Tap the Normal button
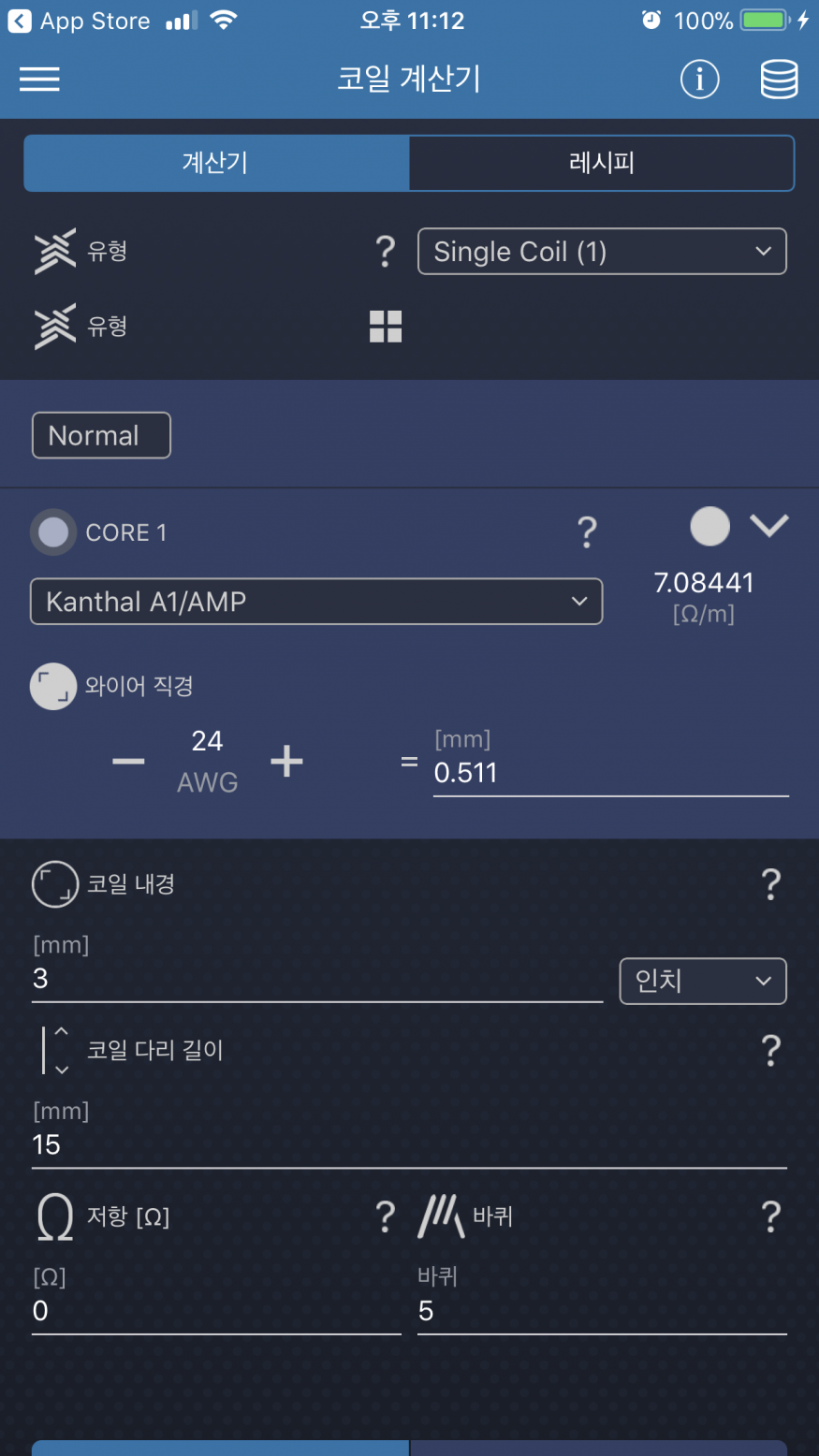This screenshot has height=1456, width=819. [x=101, y=435]
